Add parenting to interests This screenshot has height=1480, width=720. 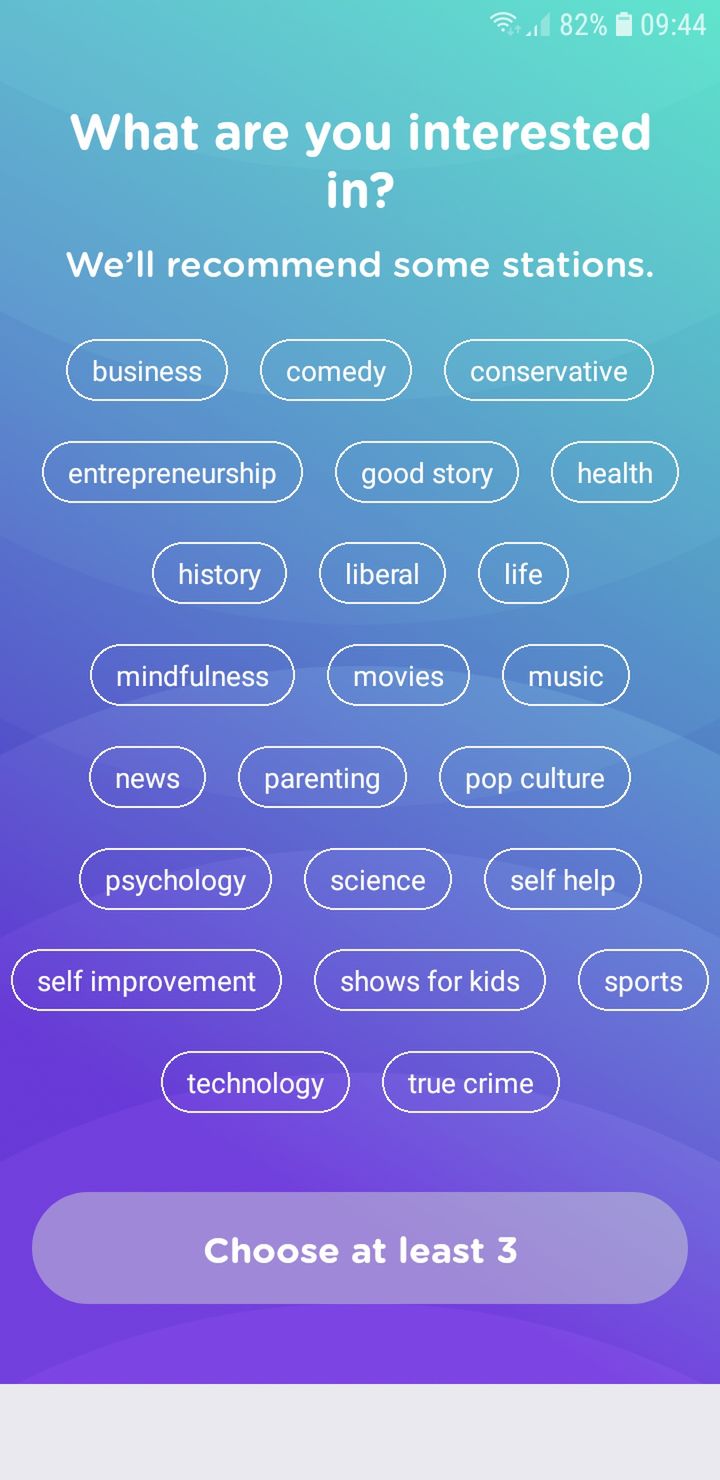click(x=322, y=778)
